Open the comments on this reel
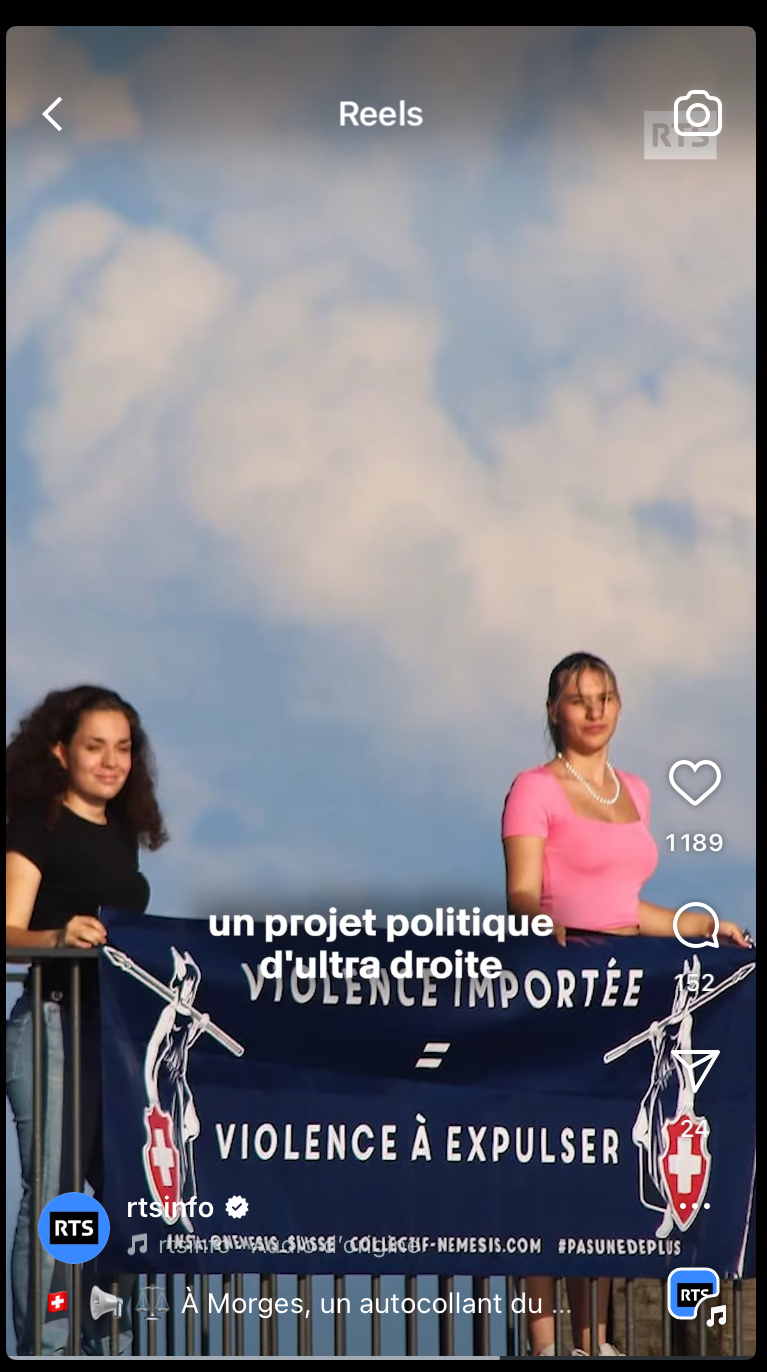767x1372 pixels. point(694,925)
